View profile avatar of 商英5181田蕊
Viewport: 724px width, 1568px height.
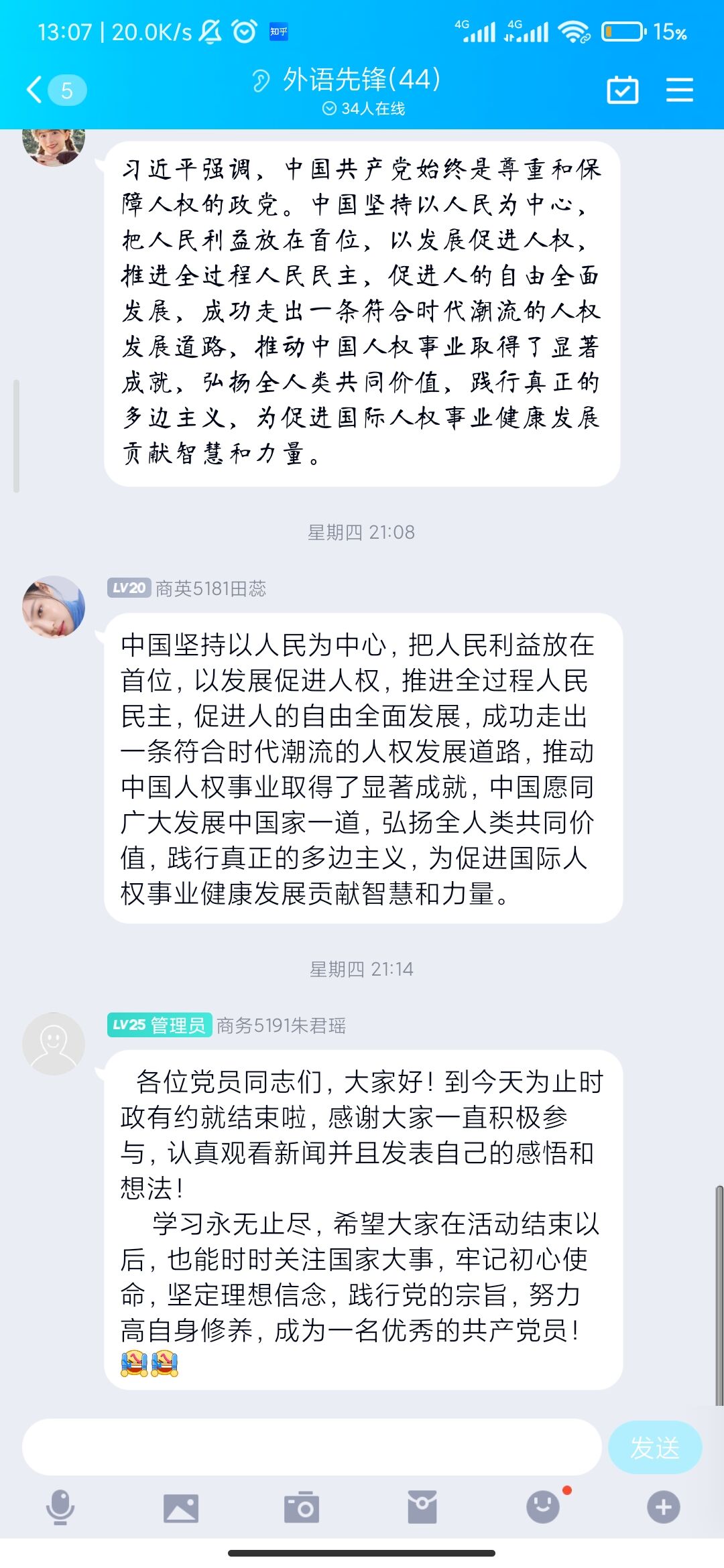(x=54, y=607)
